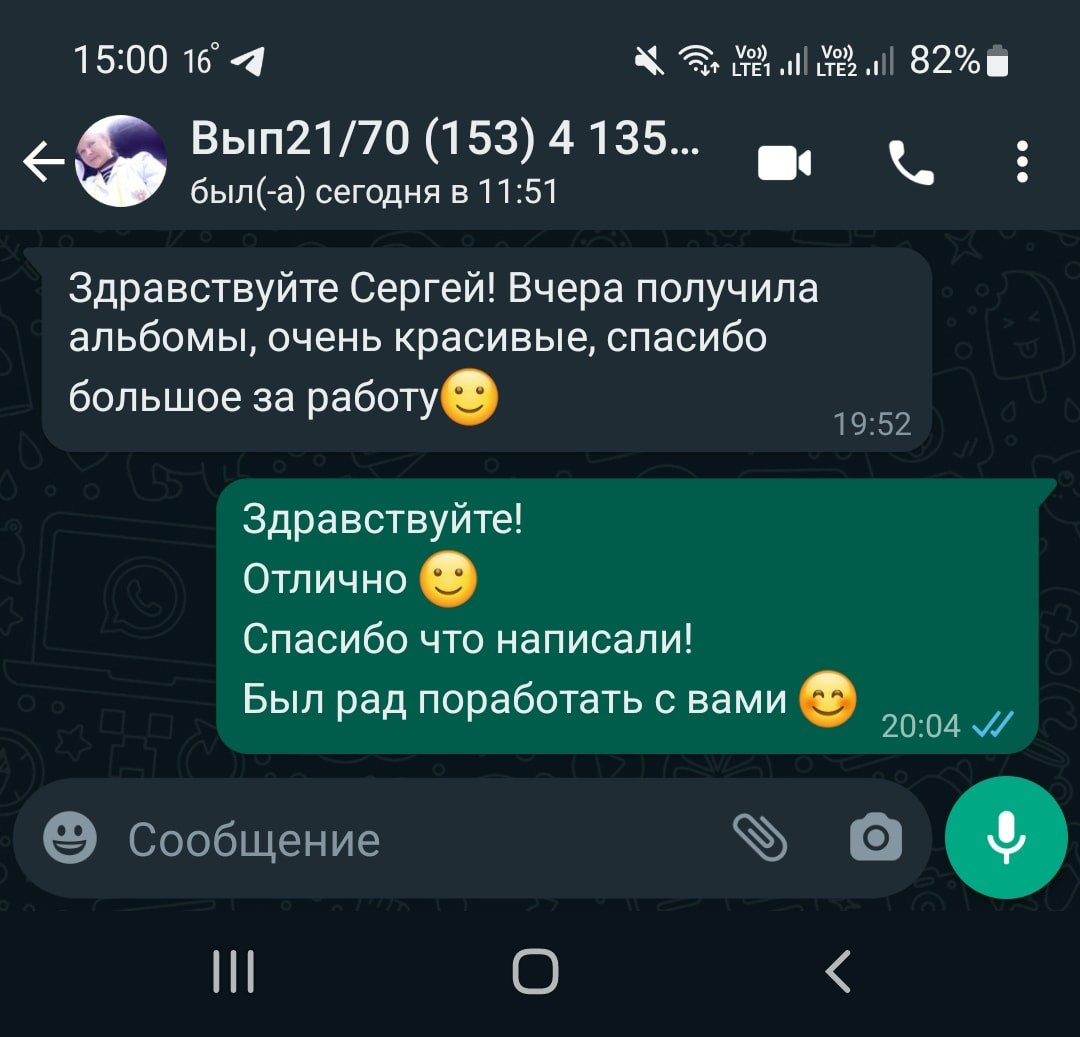The height and width of the screenshot is (1037, 1080).
Task: Open recent apps in the navigation bar
Action: (234, 971)
